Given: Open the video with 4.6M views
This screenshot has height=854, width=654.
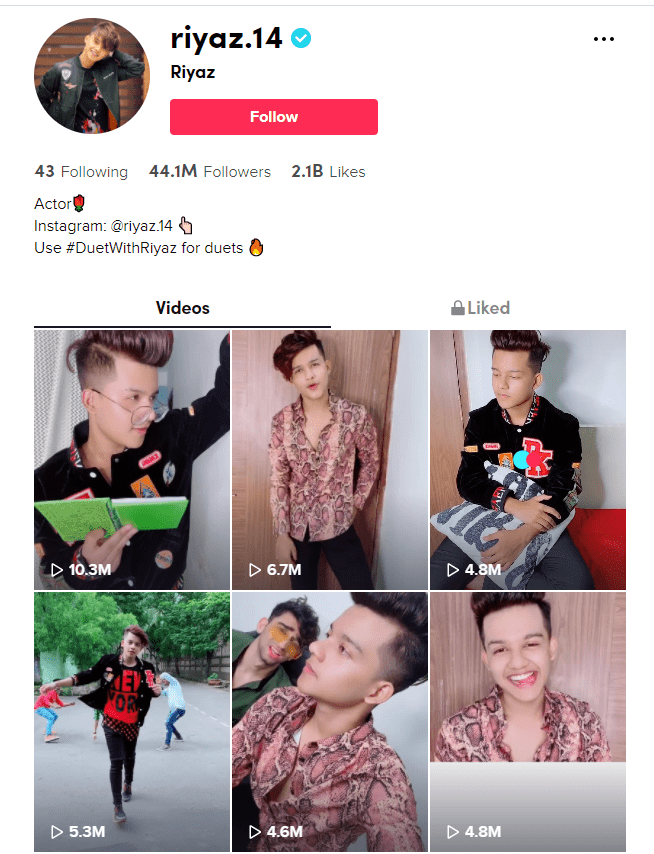Looking at the screenshot, I should click(329, 720).
